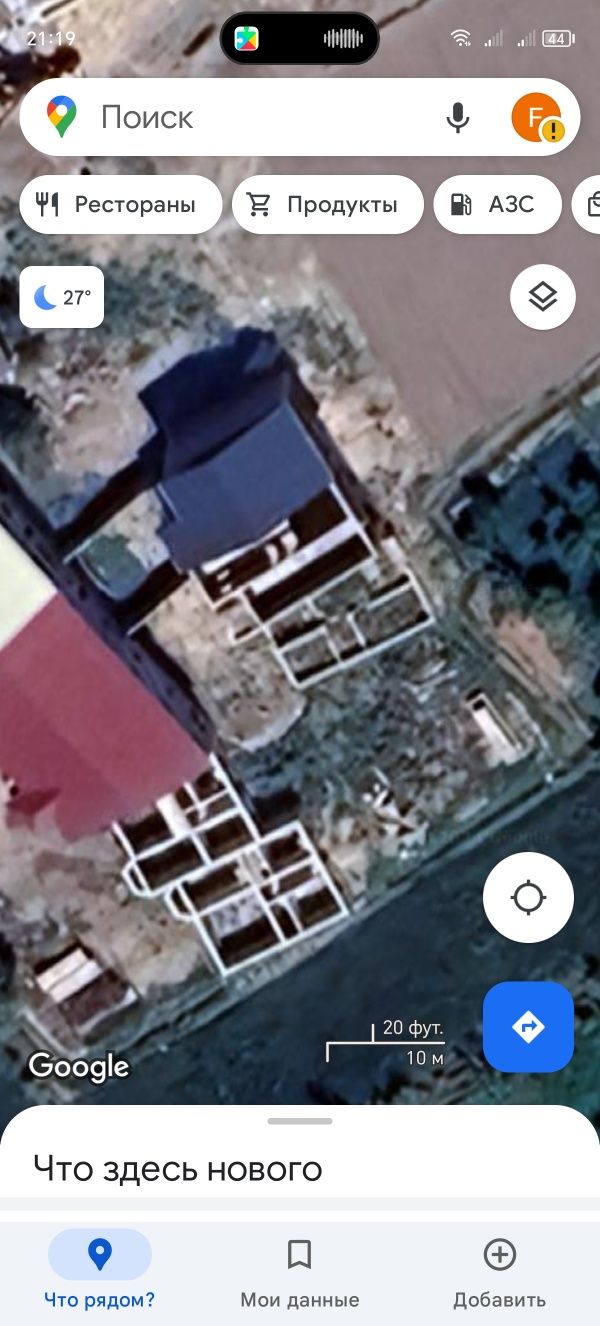Open the blue directions button
The image size is (600, 1326).
click(x=528, y=1026)
